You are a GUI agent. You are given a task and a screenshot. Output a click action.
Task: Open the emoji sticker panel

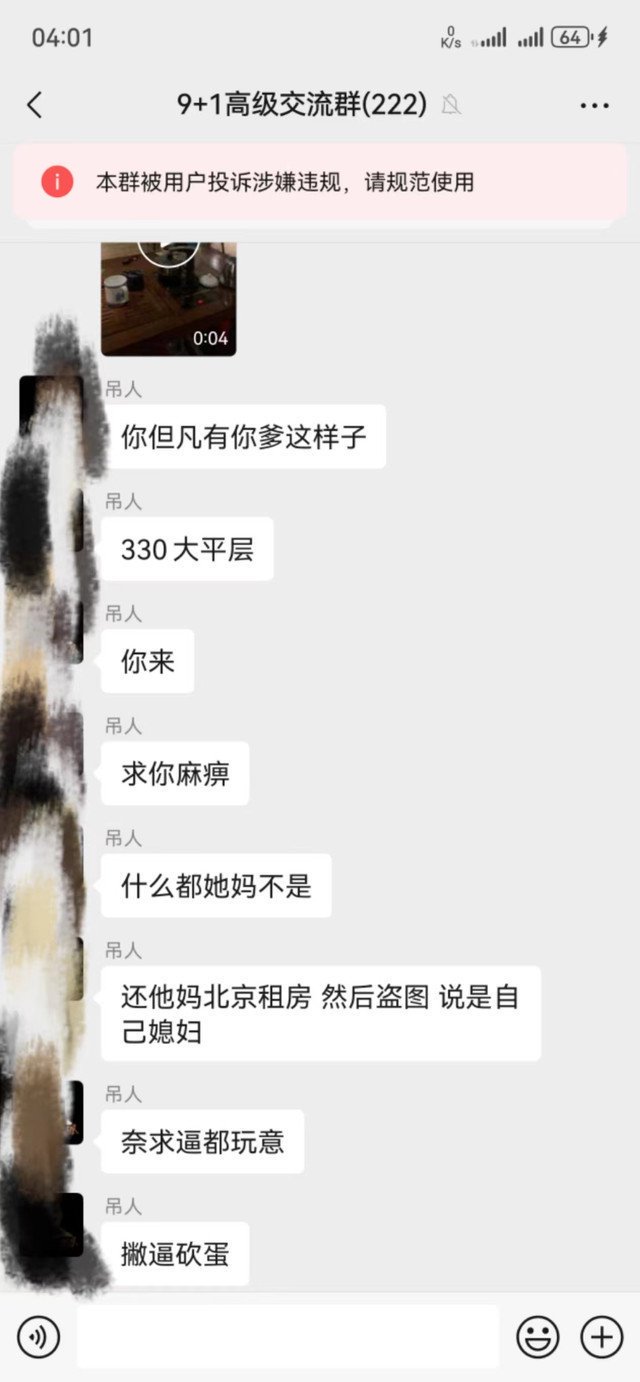click(537, 1337)
